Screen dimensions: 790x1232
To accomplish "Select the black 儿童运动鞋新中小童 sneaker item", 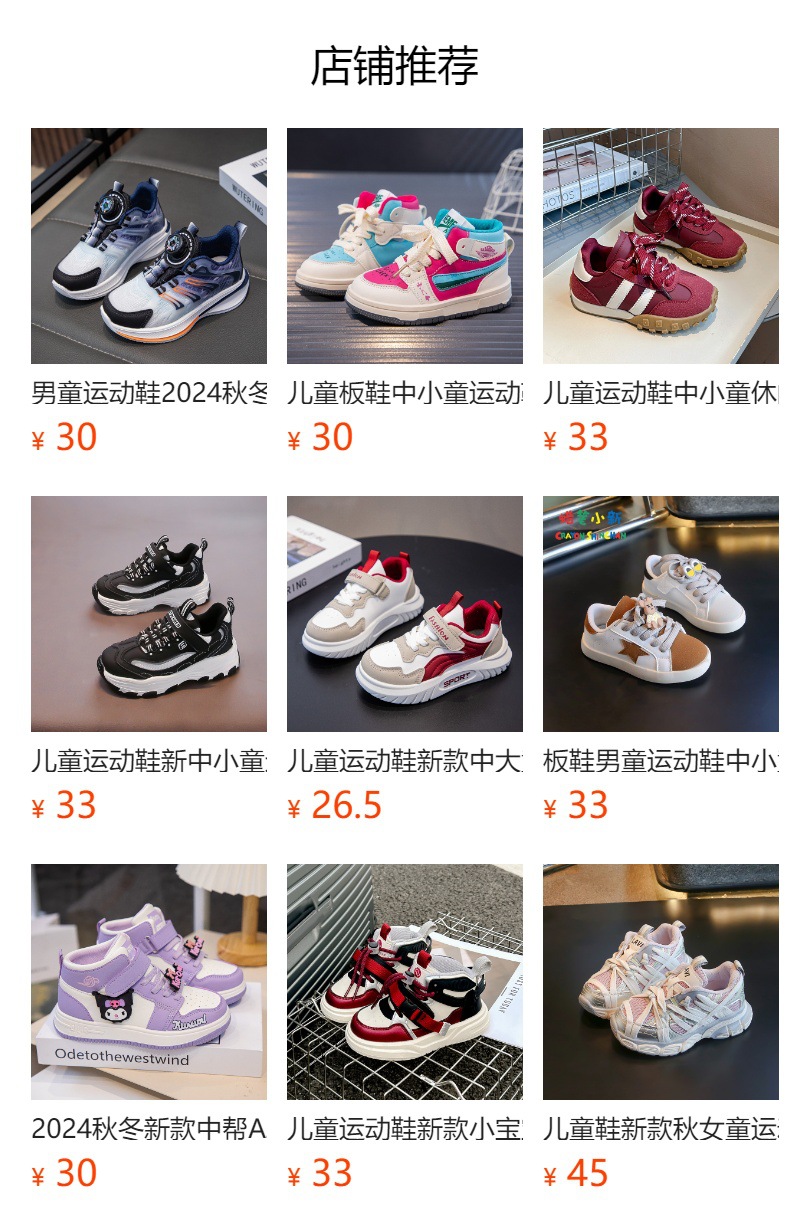I will pyautogui.click(x=149, y=660).
